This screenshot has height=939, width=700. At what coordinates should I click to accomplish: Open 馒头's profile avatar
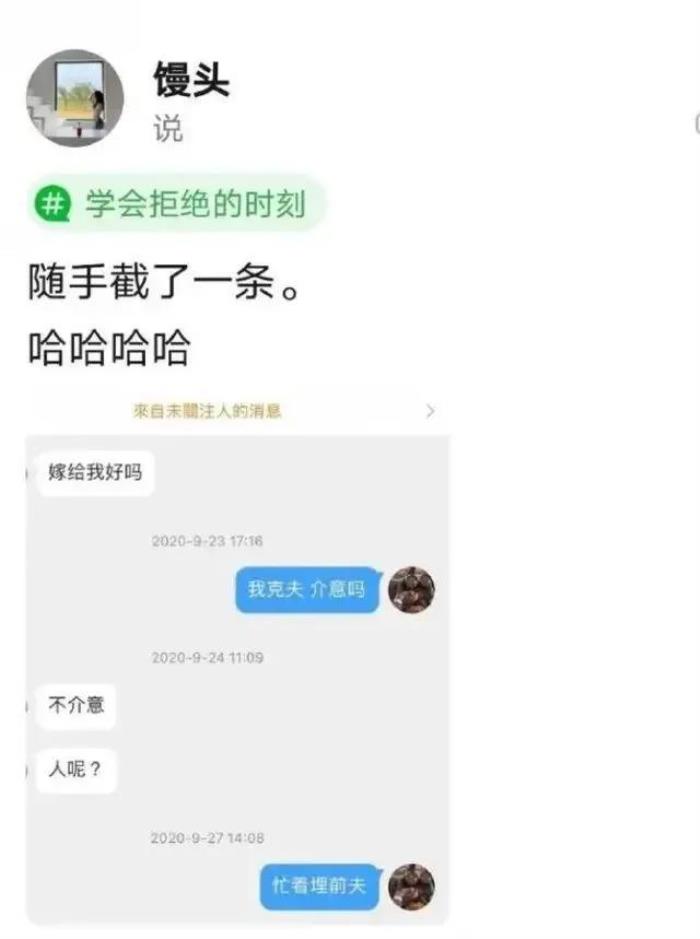74,98
